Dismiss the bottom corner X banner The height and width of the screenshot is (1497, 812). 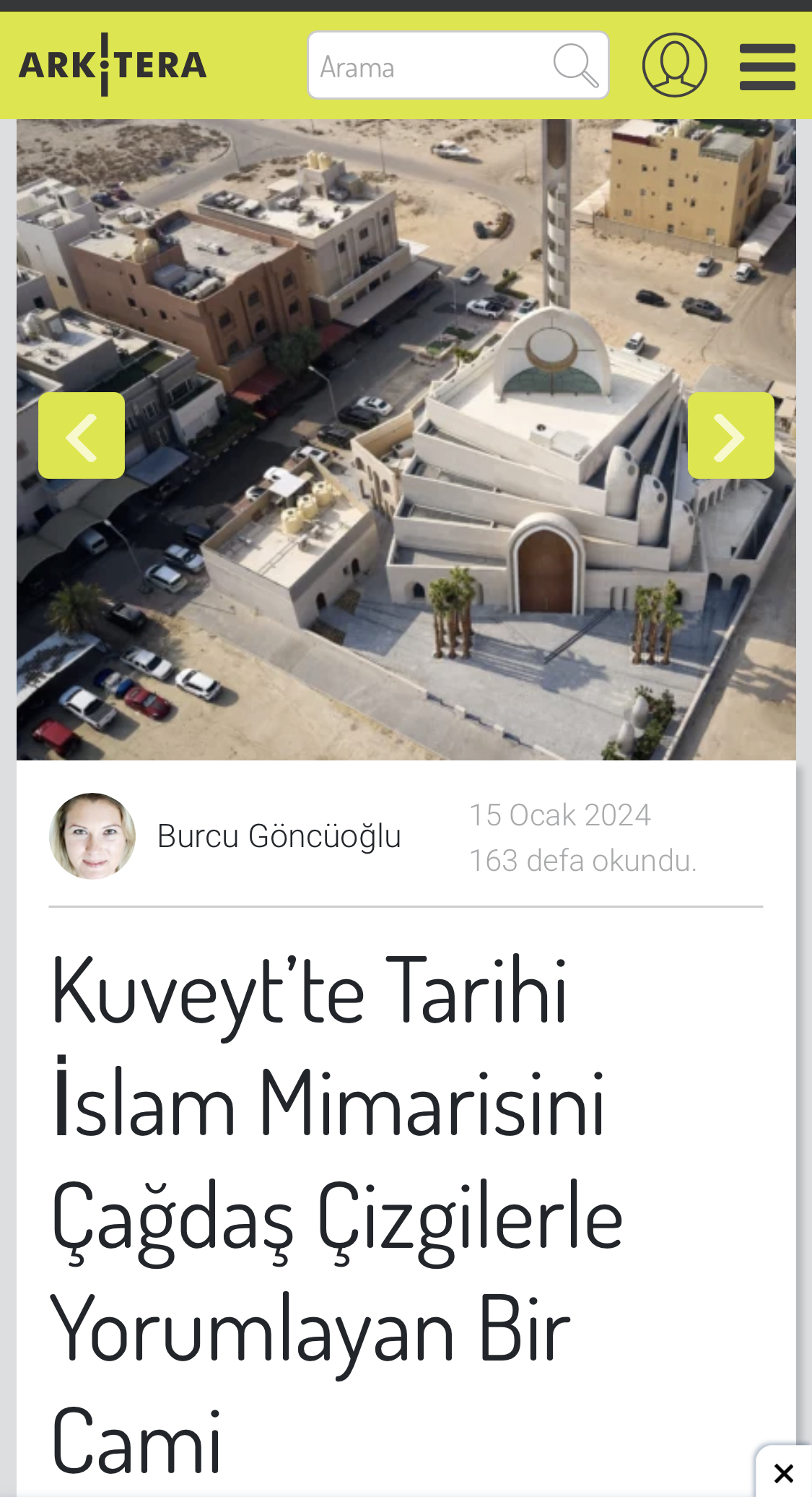coord(784,1472)
